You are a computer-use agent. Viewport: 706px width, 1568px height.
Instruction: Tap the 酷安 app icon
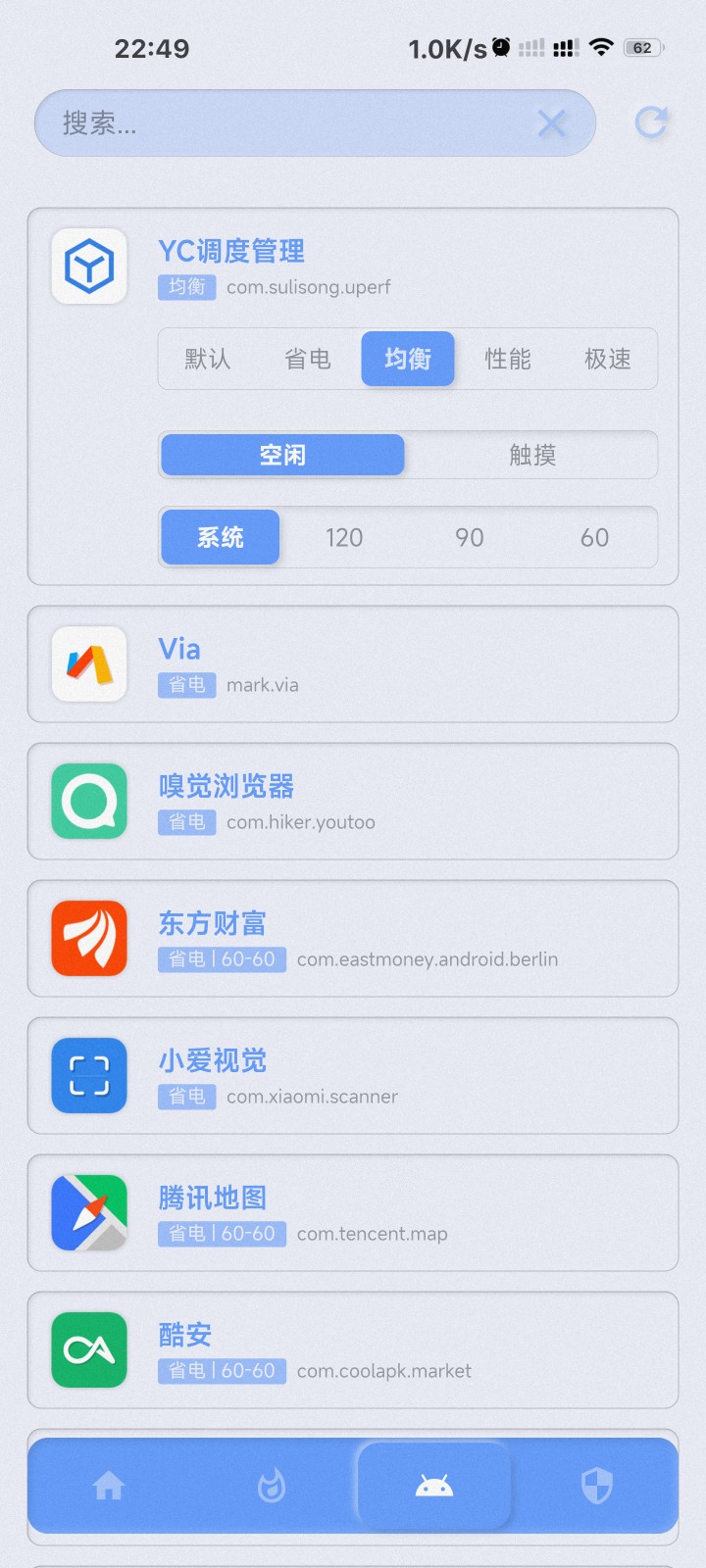click(x=88, y=1349)
